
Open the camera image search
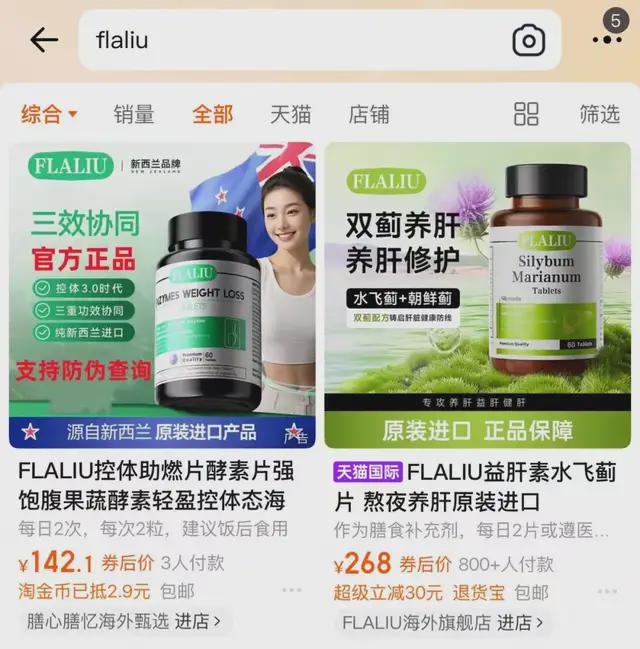529,40
